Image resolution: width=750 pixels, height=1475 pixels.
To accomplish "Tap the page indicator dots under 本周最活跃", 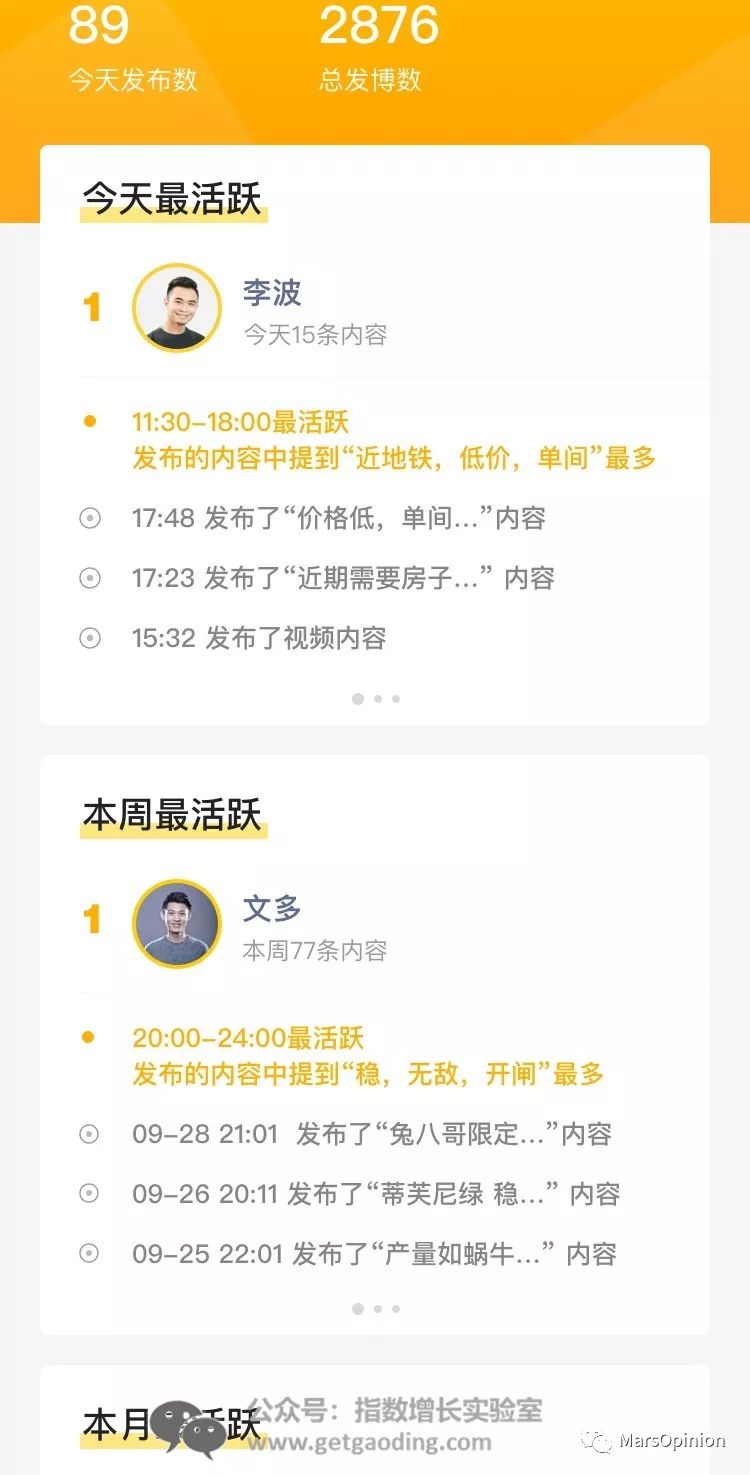I will coord(376,1308).
